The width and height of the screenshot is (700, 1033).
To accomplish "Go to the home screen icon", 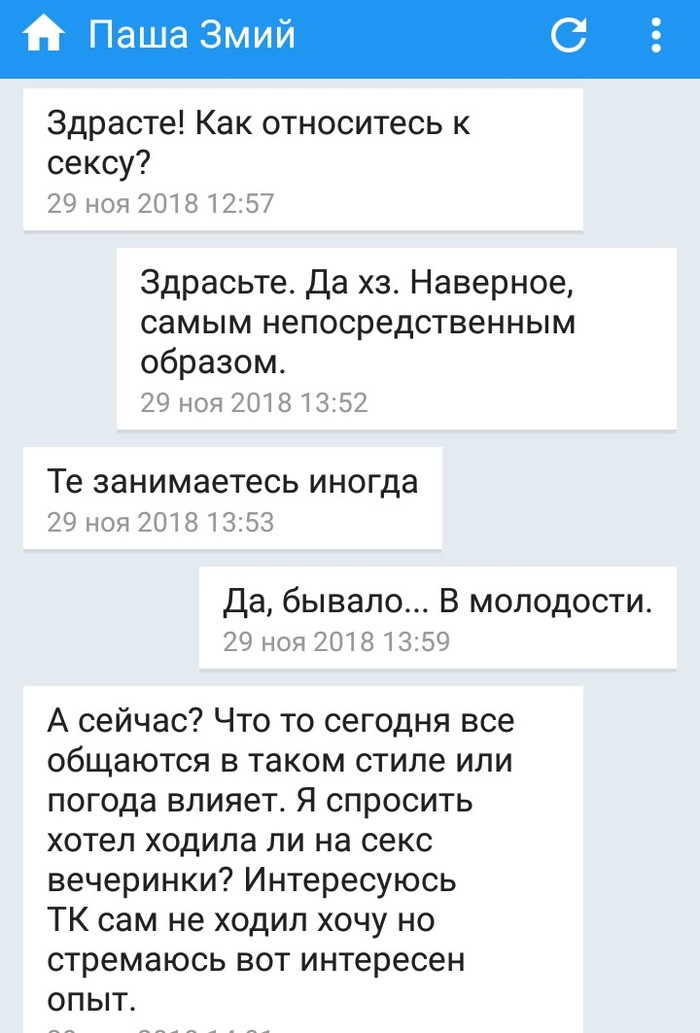I will point(43,36).
